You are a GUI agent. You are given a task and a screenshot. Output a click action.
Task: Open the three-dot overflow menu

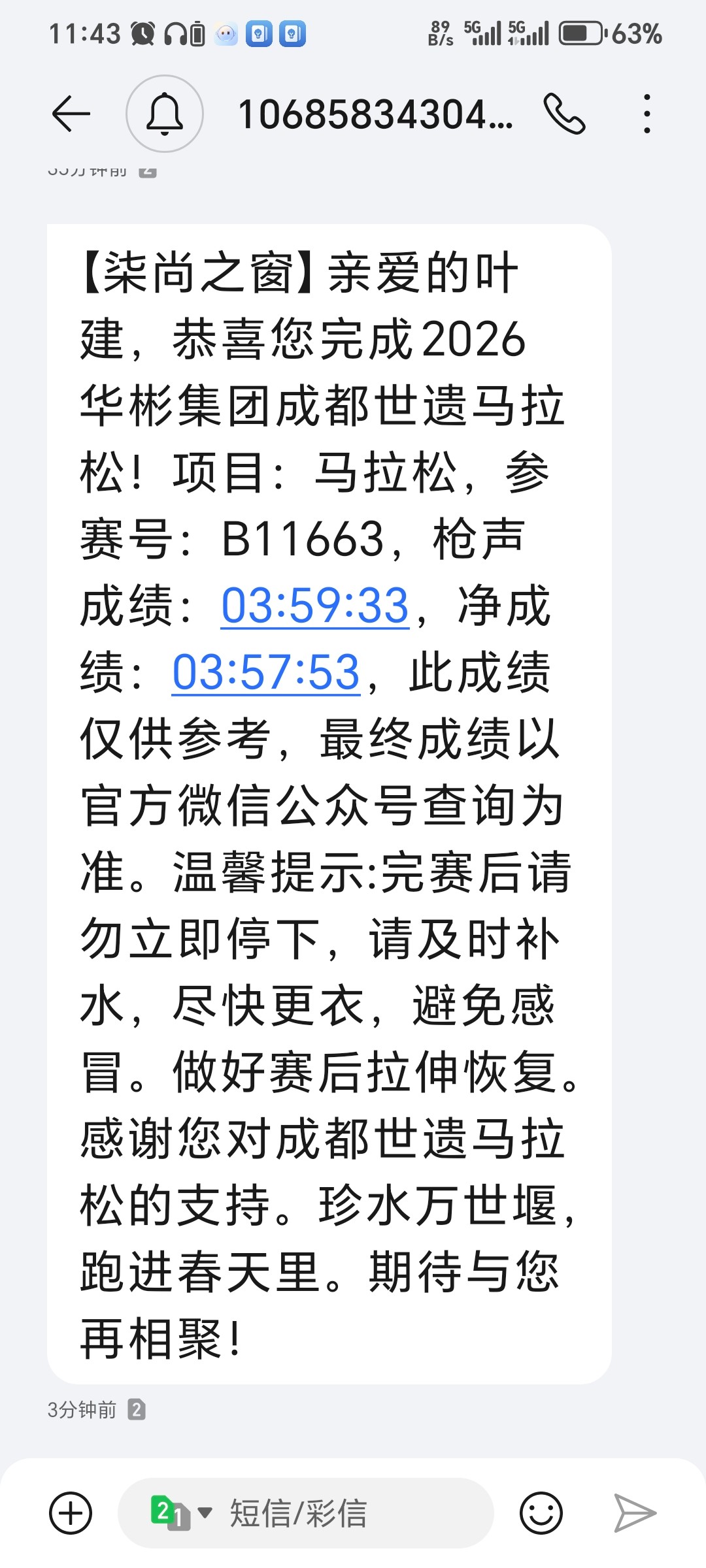coord(647,114)
